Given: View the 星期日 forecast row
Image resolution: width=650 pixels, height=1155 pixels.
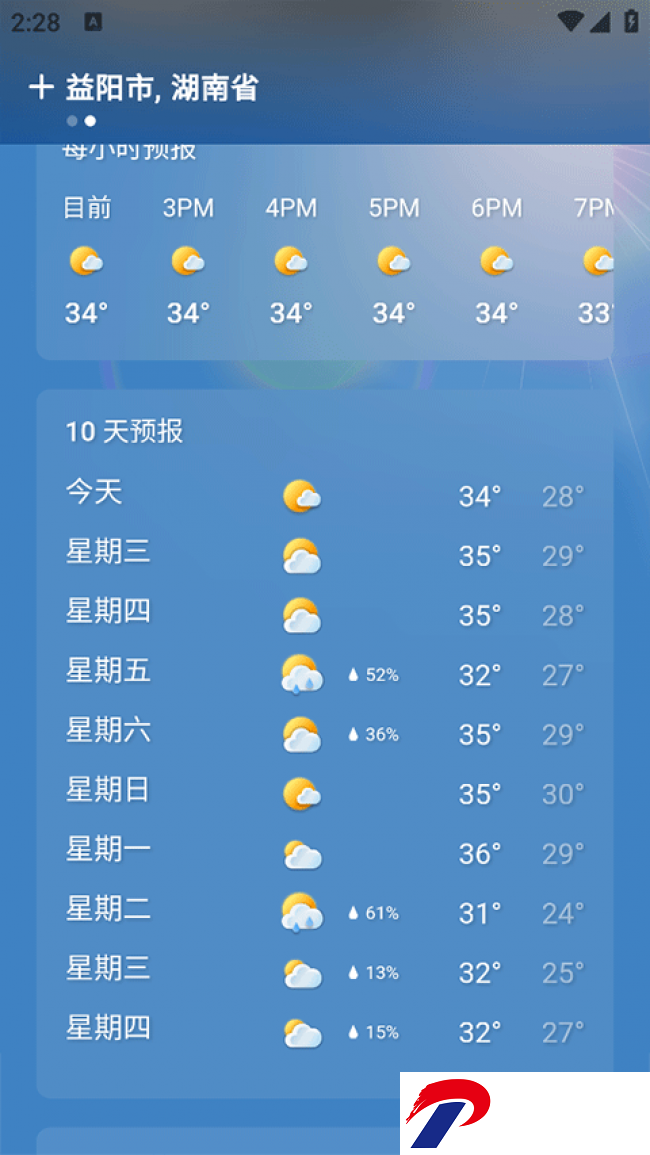Looking at the screenshot, I should click(325, 794).
